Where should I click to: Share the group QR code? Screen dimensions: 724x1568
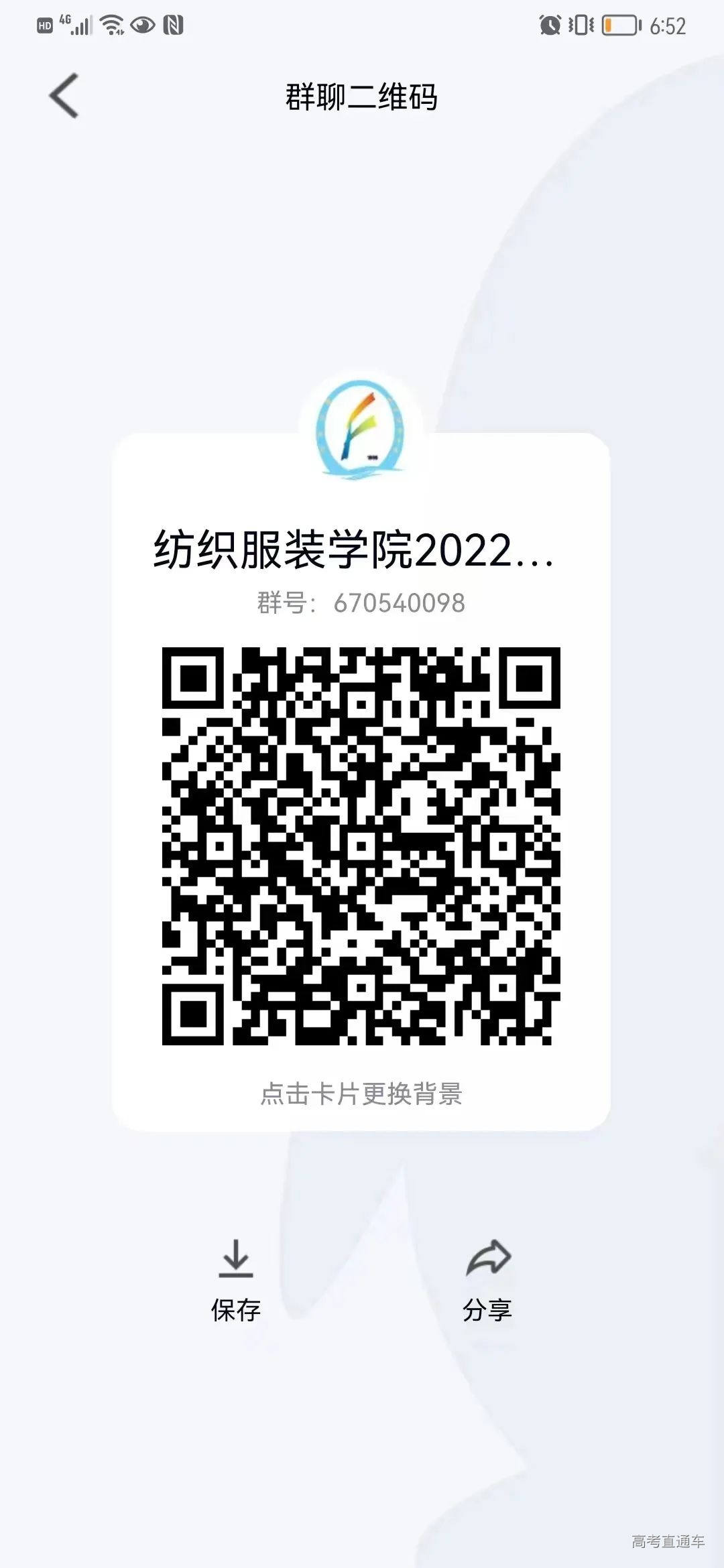coord(487,1281)
